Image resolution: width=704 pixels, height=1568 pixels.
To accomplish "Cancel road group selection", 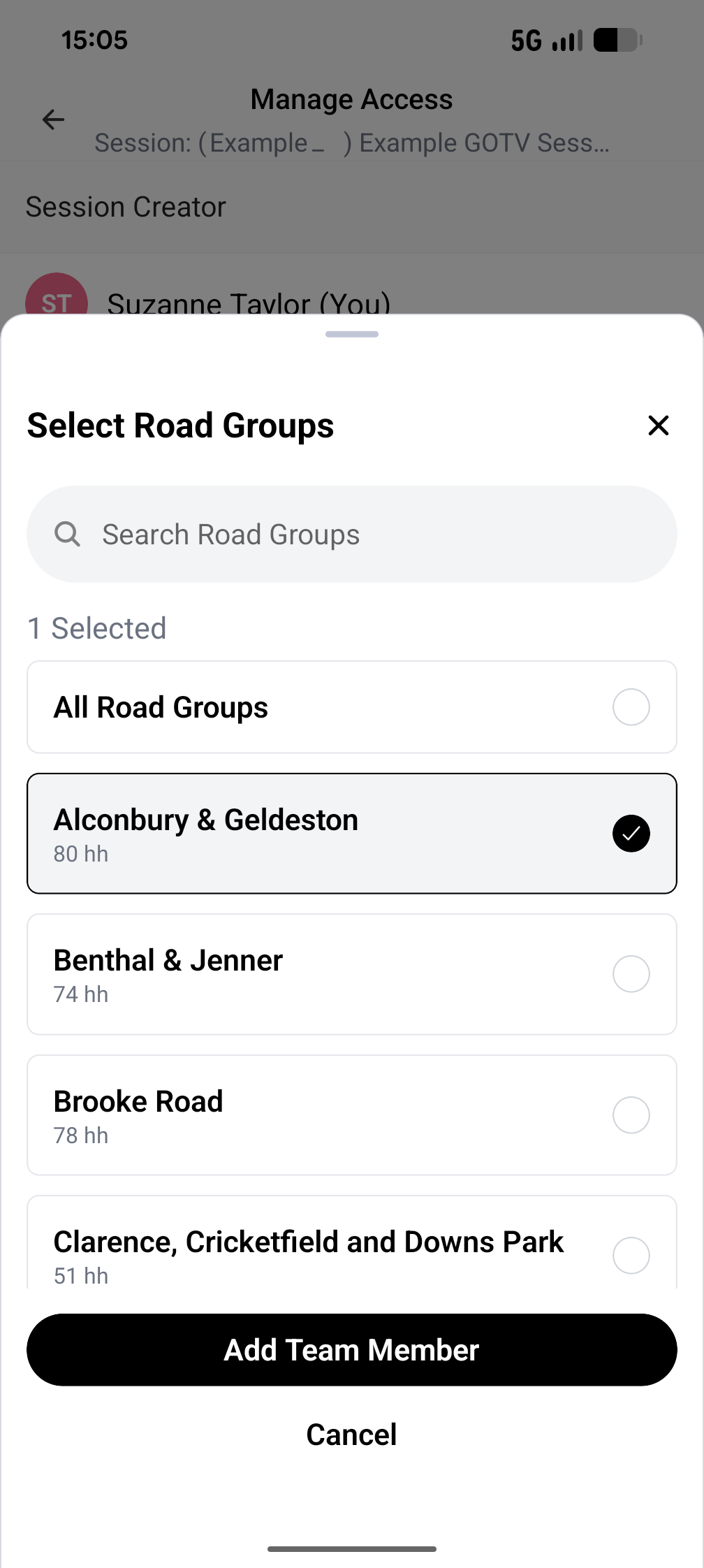I will click(352, 1435).
